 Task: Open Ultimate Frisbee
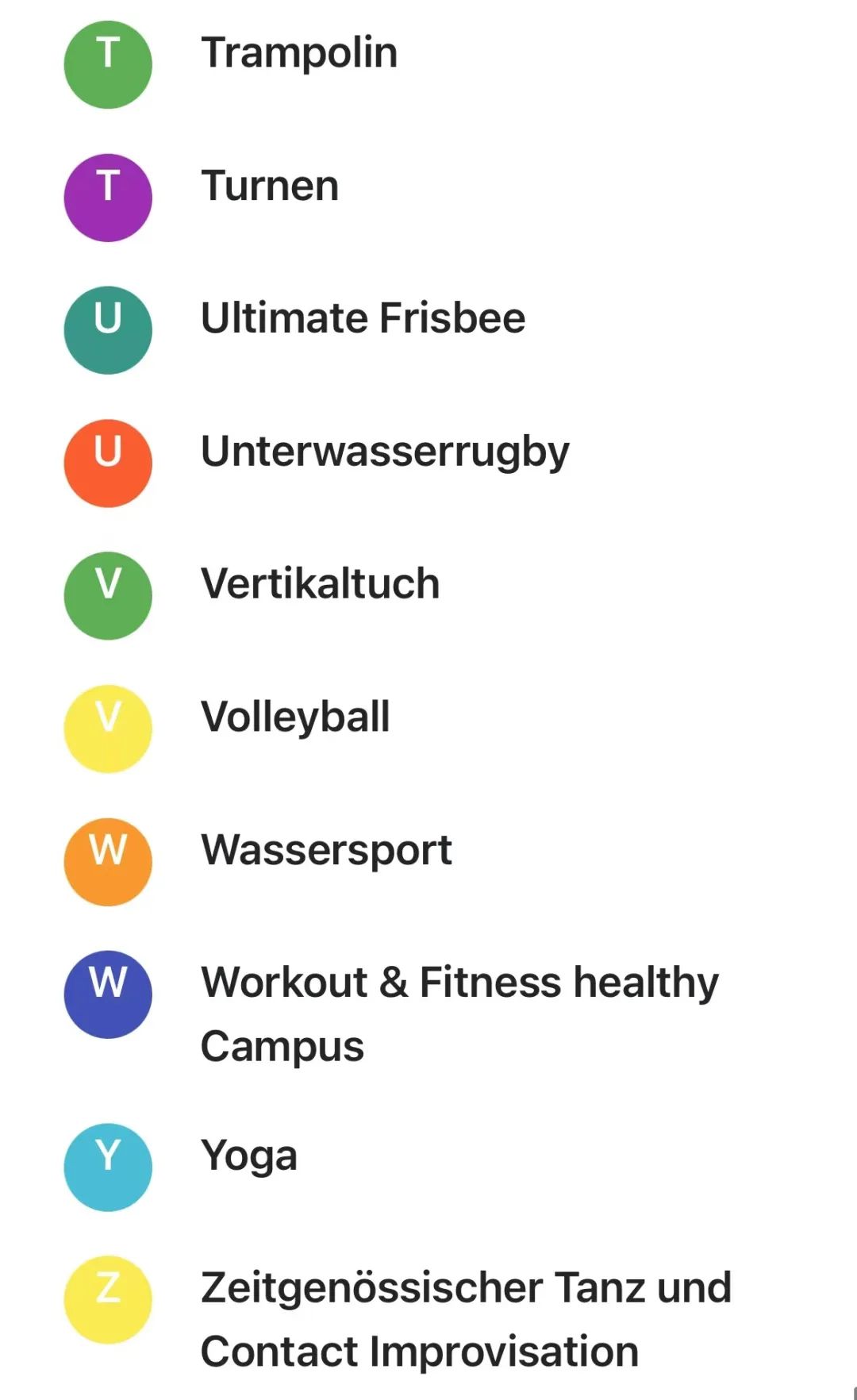tap(363, 319)
